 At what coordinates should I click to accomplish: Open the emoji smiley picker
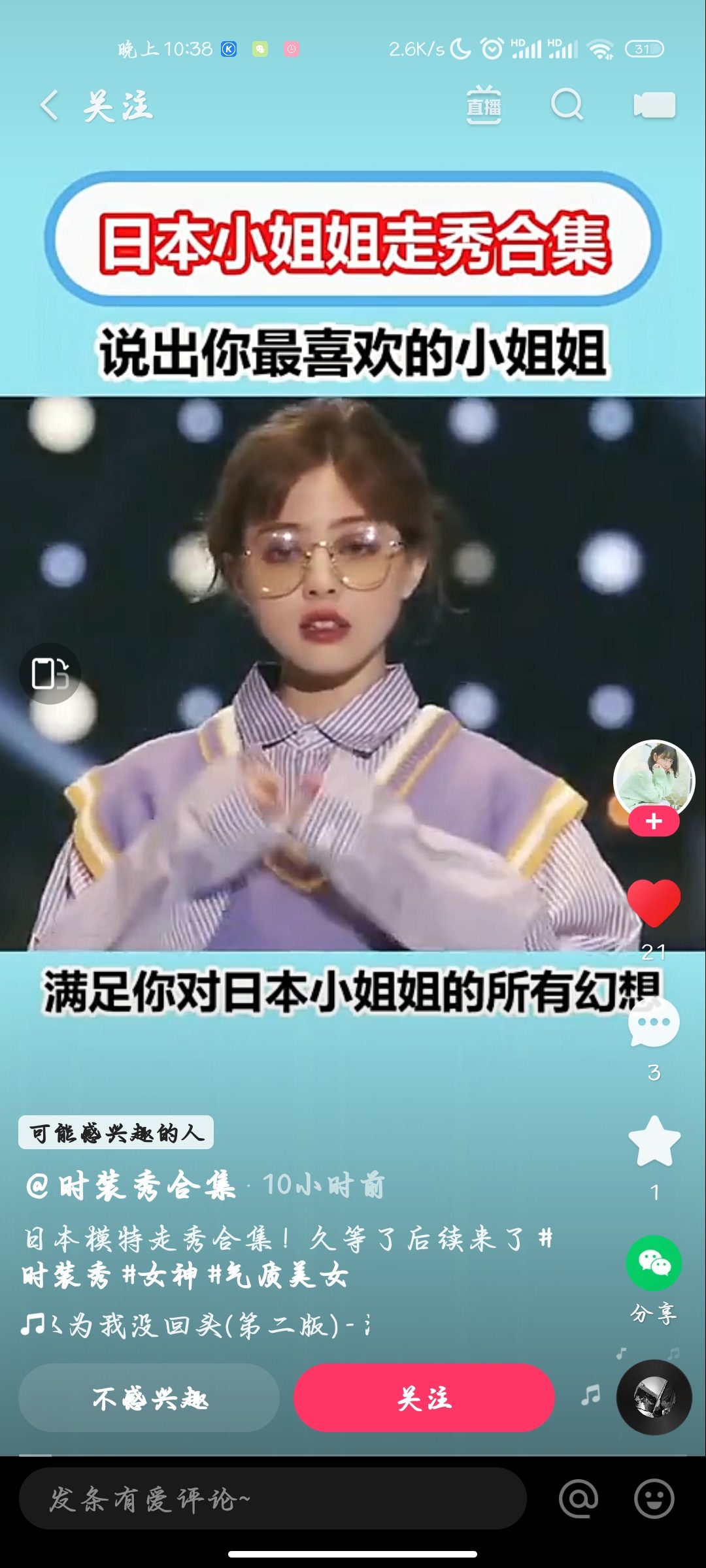click(654, 1499)
